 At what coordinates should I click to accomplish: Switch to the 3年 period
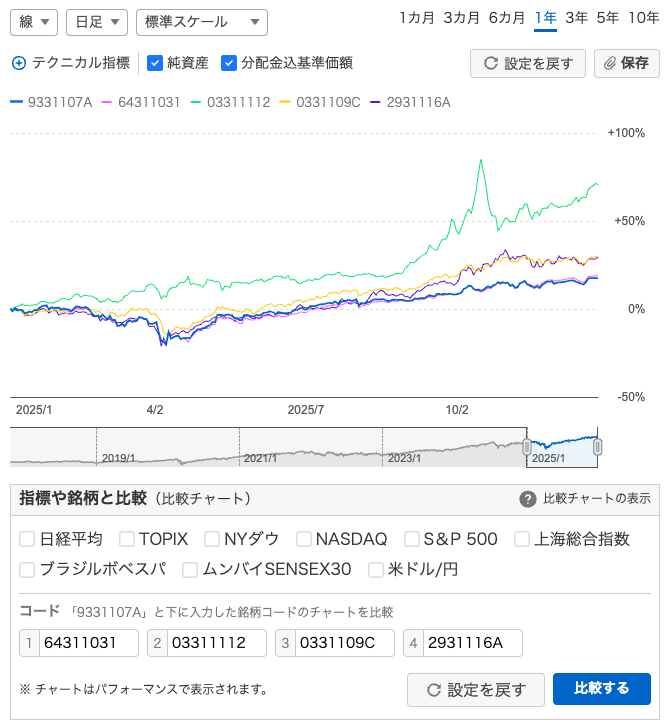(576, 17)
